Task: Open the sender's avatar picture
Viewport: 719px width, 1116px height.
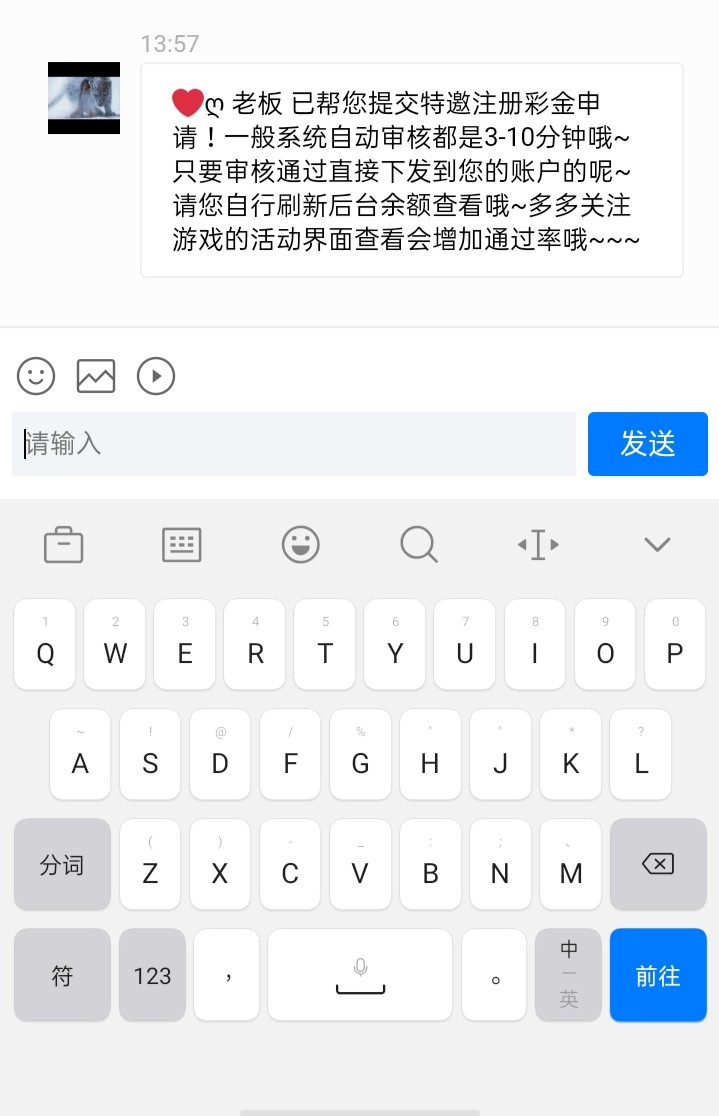Action: coord(84,98)
